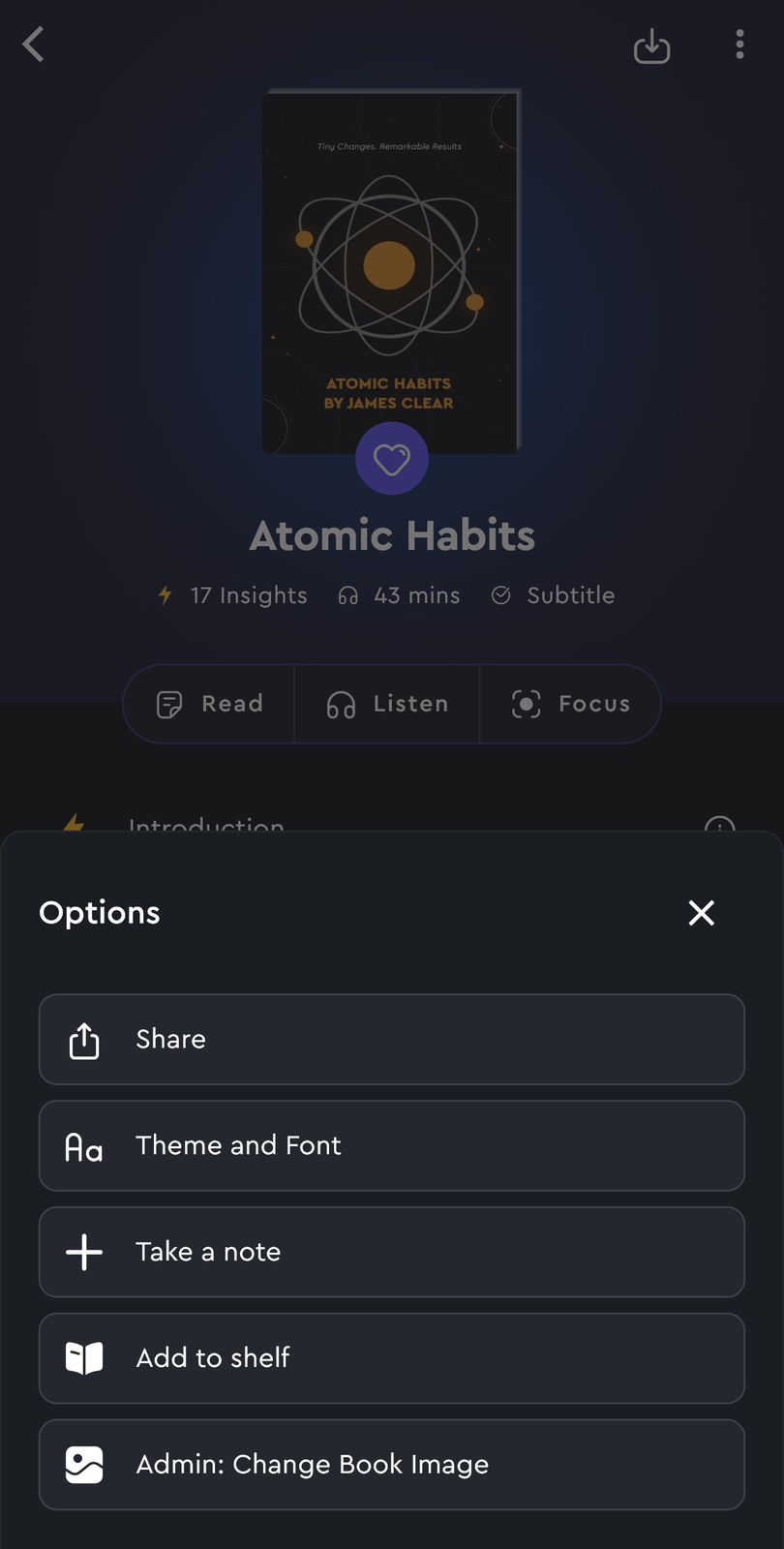This screenshot has width=784, height=1549.
Task: Open Theme and Font settings
Action: (x=392, y=1145)
